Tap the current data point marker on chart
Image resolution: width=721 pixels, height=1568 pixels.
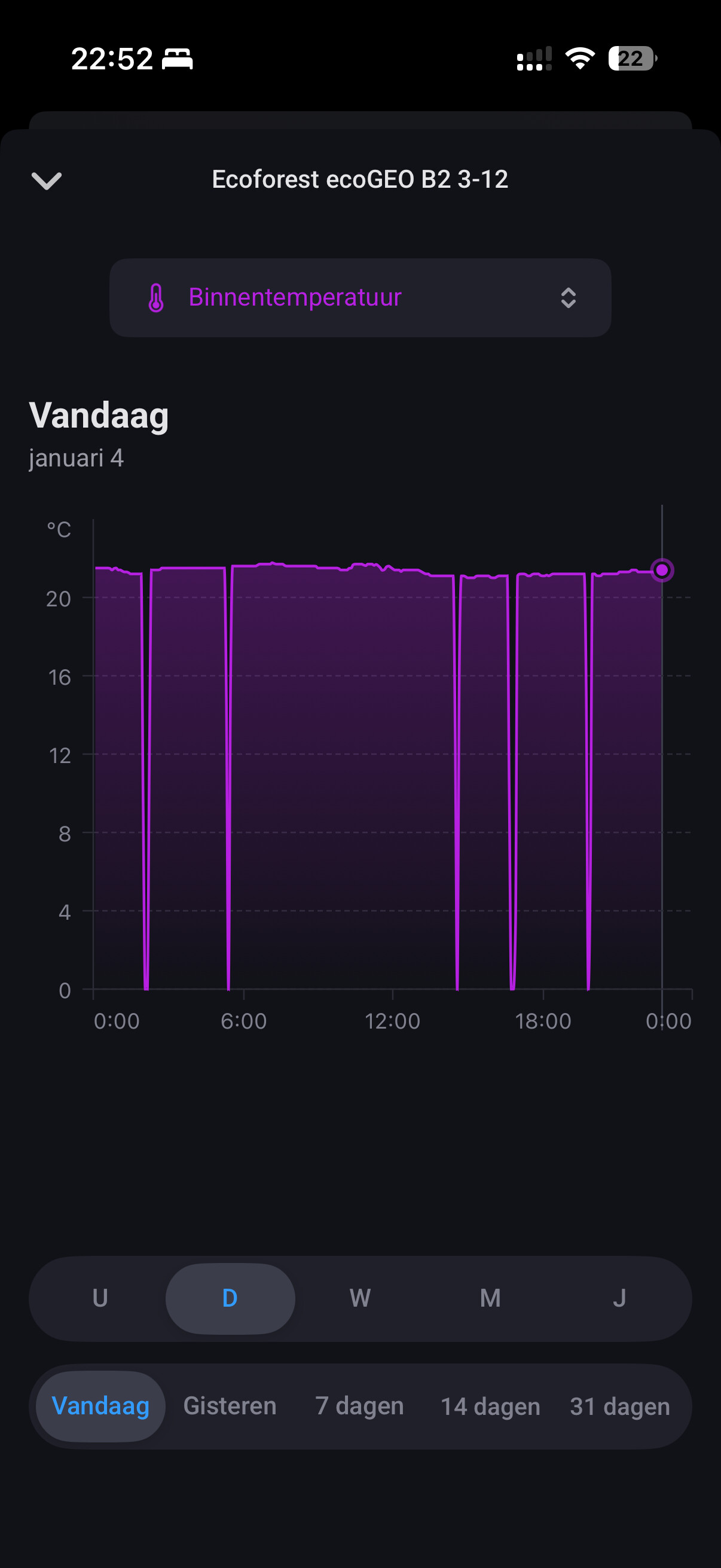(x=661, y=571)
